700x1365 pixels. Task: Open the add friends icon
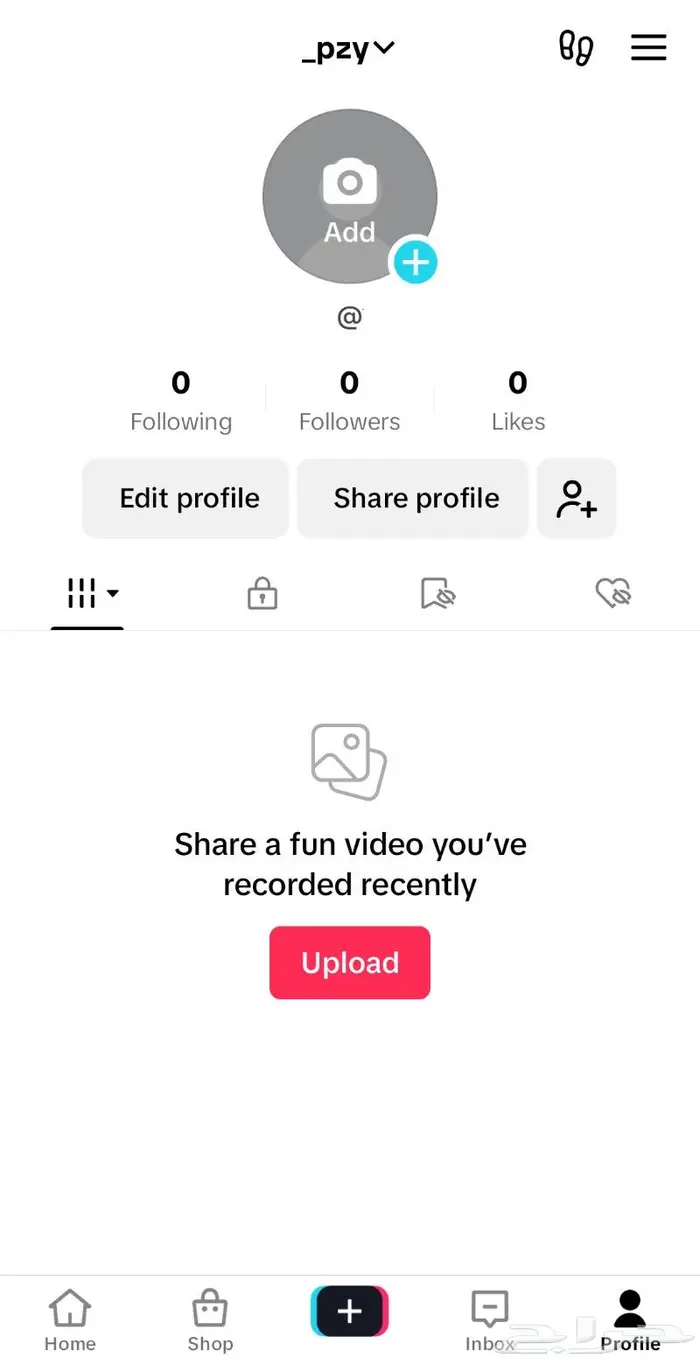pos(577,498)
